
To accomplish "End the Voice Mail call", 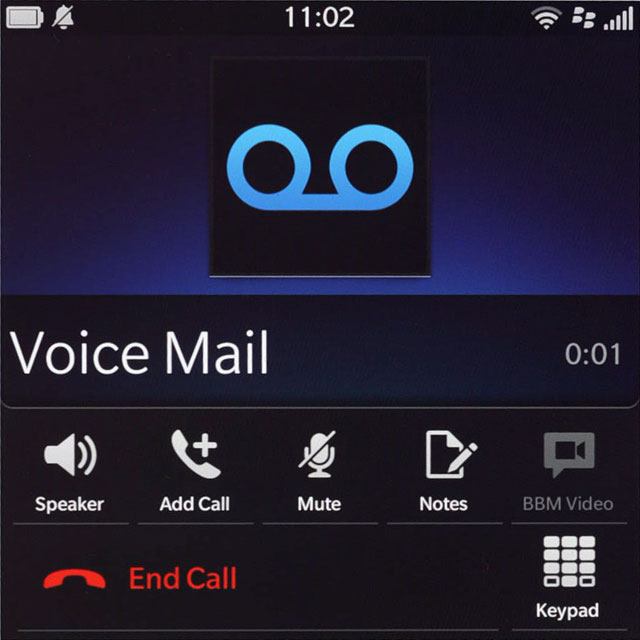I will (x=140, y=578).
